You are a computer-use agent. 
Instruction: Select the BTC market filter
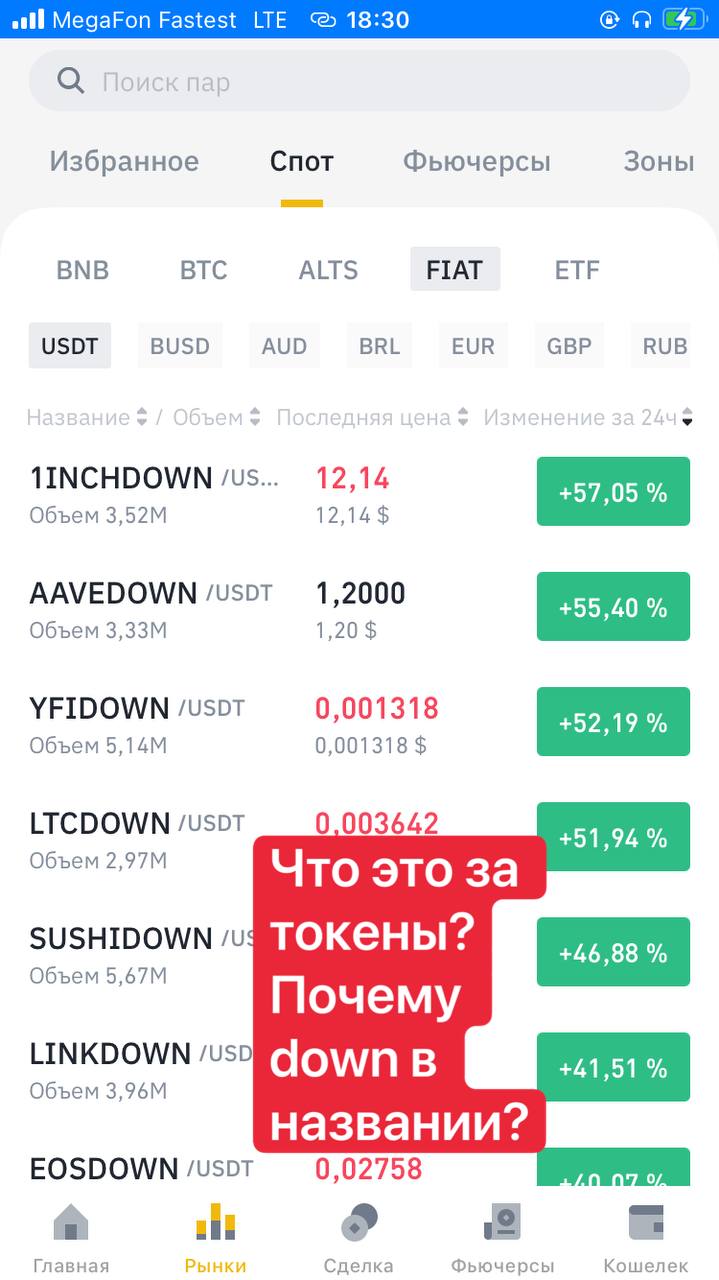click(204, 270)
